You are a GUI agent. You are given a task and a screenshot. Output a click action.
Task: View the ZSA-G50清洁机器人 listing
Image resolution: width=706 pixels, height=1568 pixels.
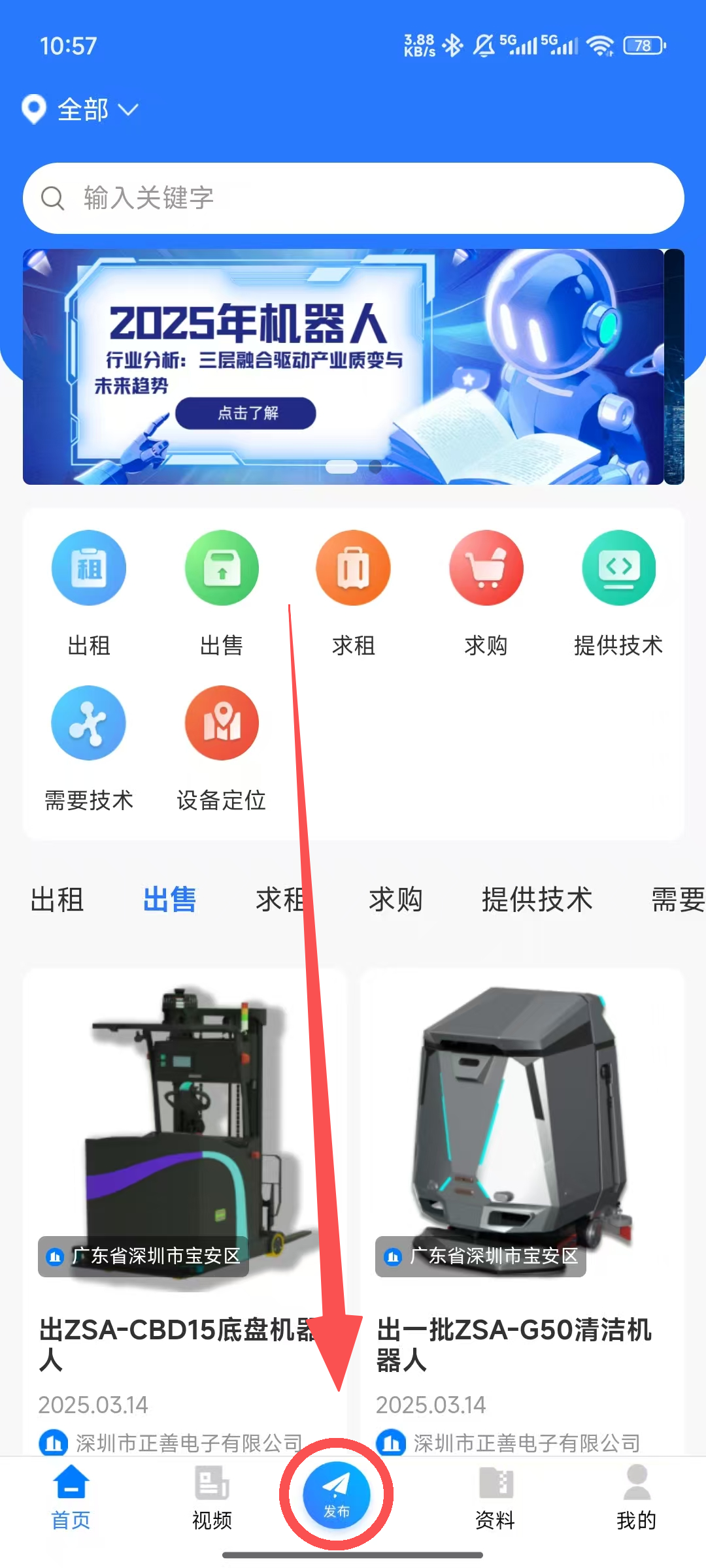(522, 1209)
